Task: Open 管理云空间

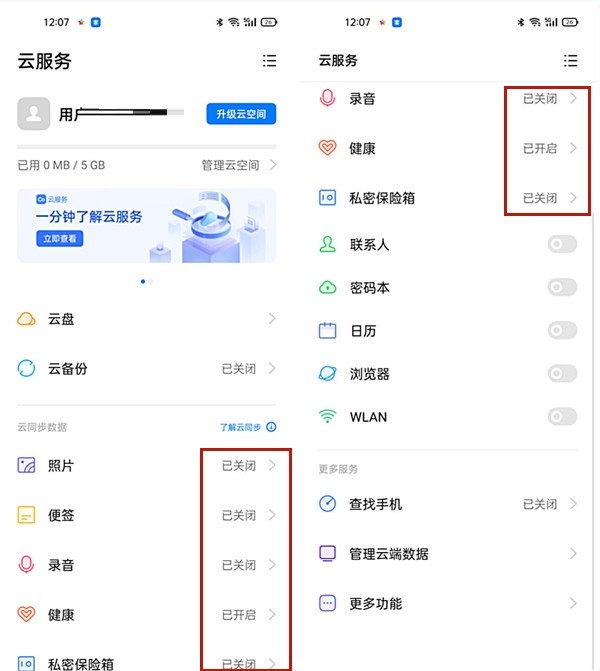Action: click(x=239, y=165)
